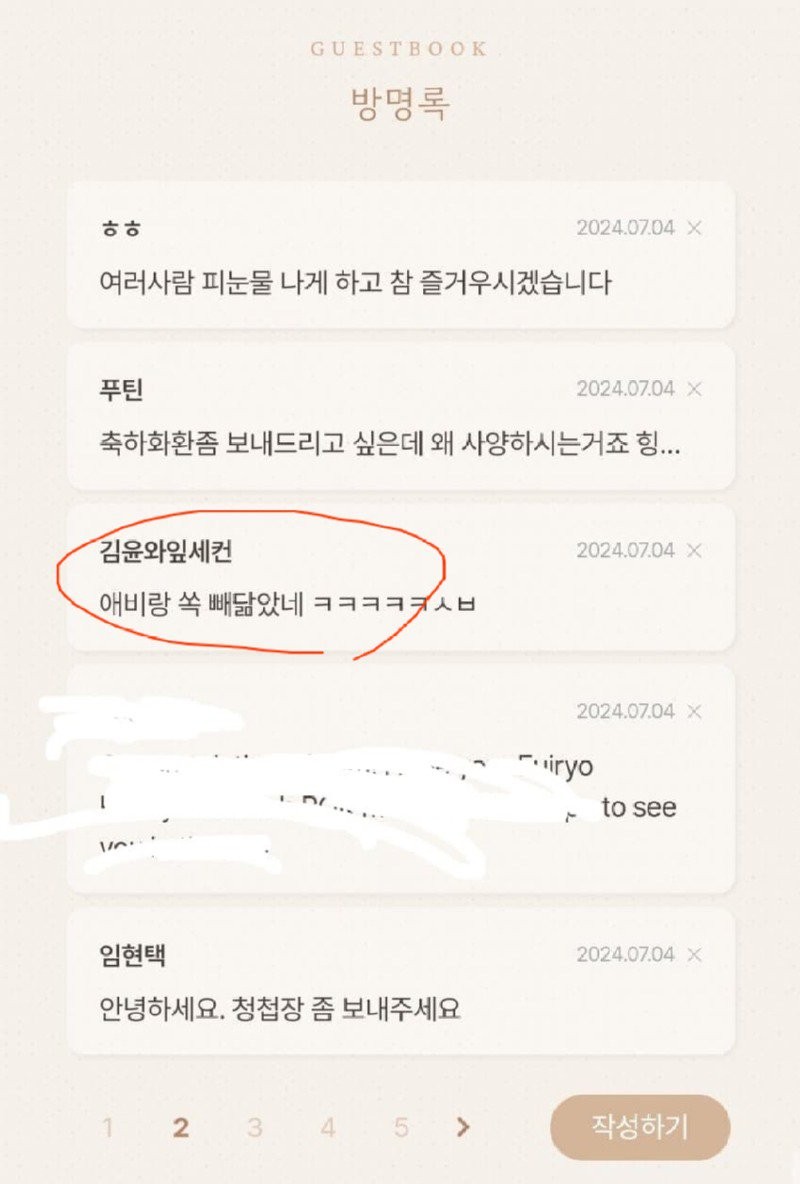This screenshot has width=800, height=1184.
Task: Delete the entry by 임현택
Action: pos(695,955)
